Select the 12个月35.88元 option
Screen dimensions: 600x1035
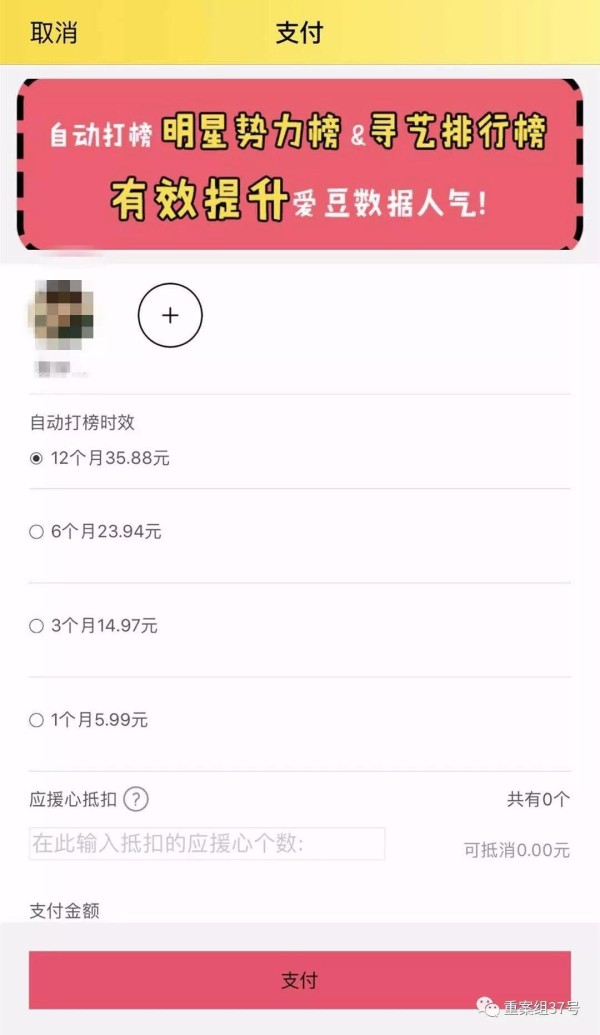click(37, 459)
